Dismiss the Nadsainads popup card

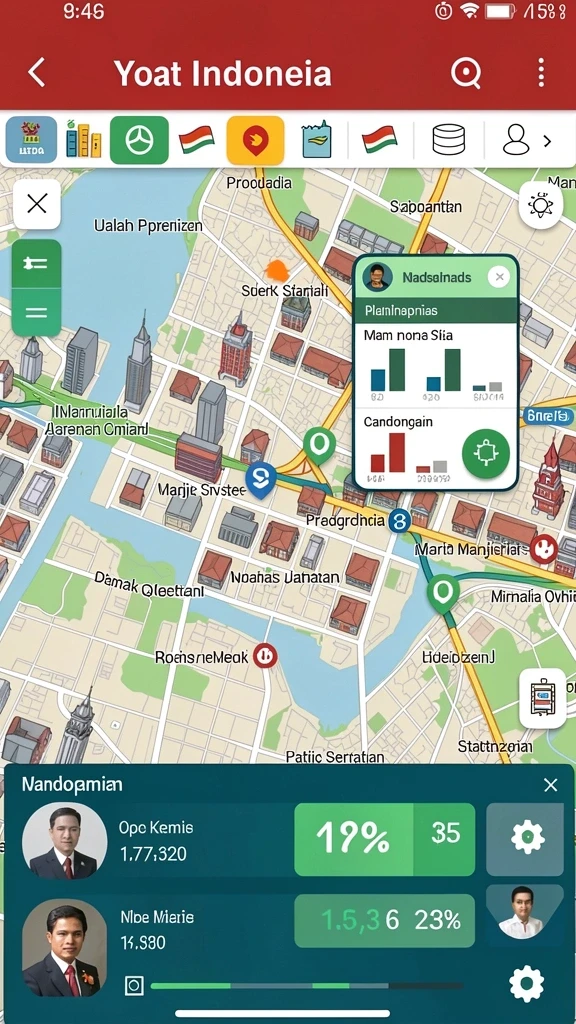[x=500, y=277]
